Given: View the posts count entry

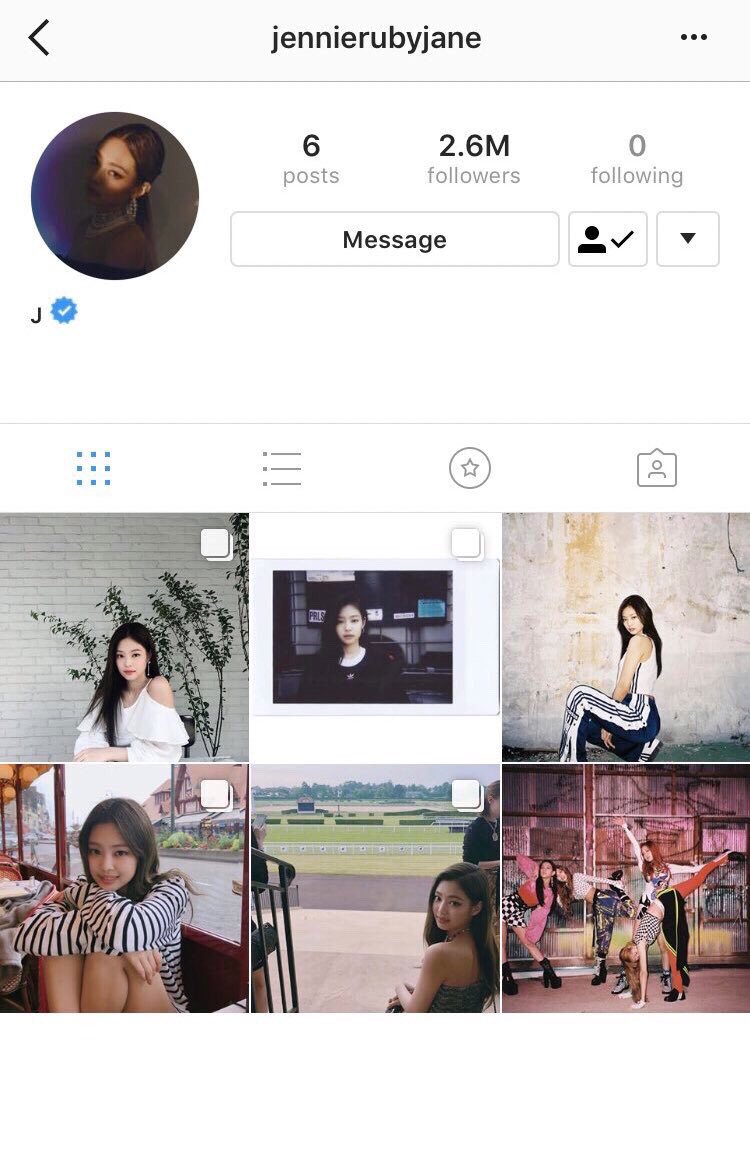Looking at the screenshot, I should pyautogui.click(x=311, y=156).
